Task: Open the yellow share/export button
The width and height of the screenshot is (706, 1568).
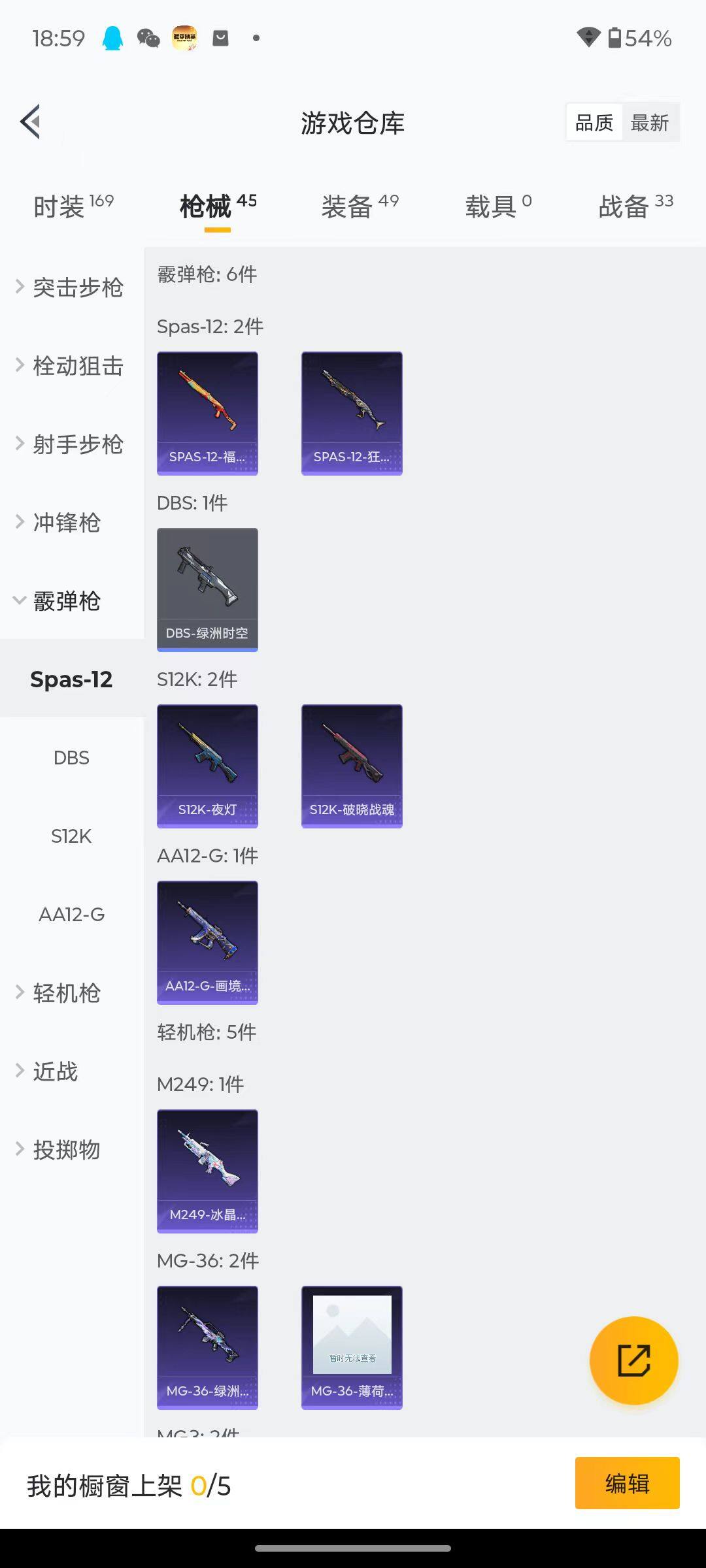Action: click(633, 1359)
